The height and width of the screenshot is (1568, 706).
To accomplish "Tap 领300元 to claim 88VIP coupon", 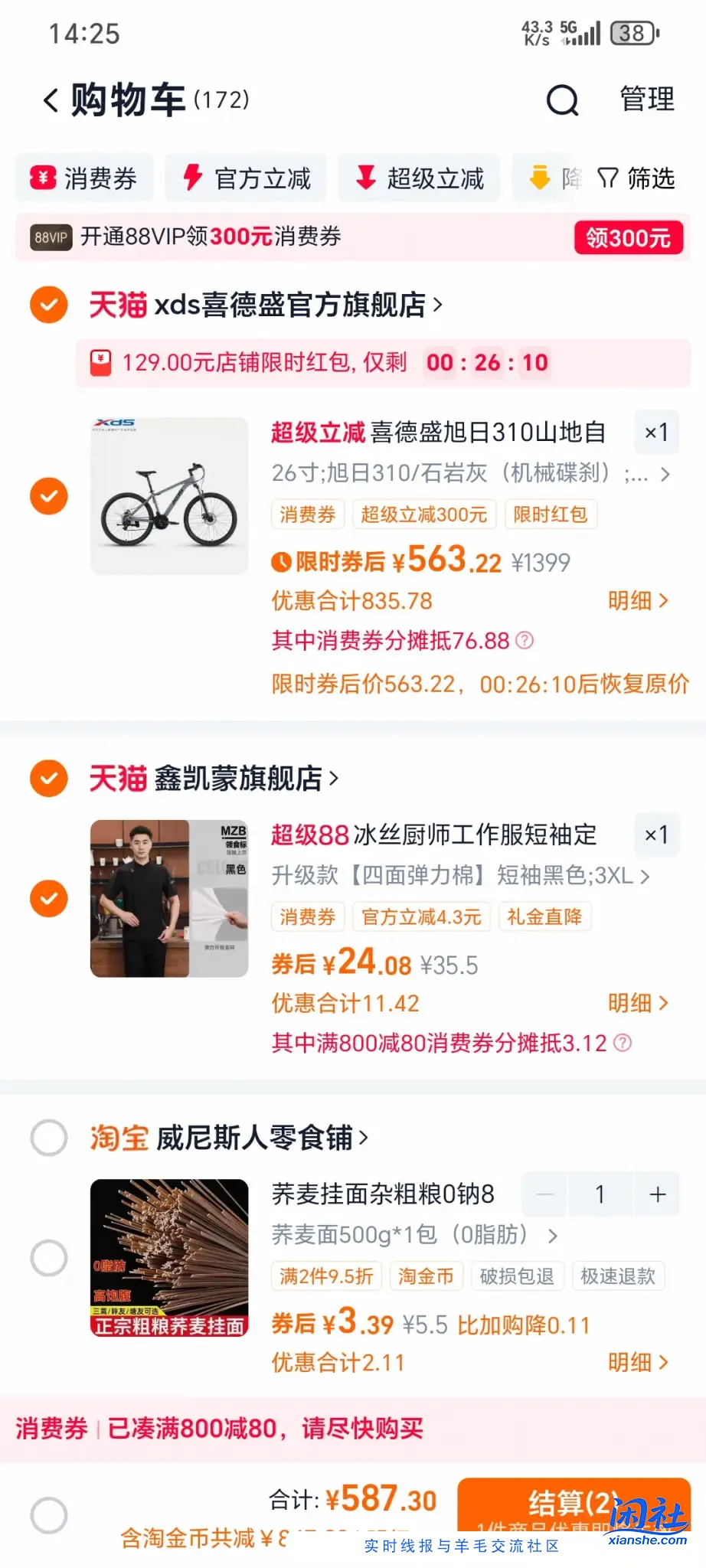I will tap(628, 237).
